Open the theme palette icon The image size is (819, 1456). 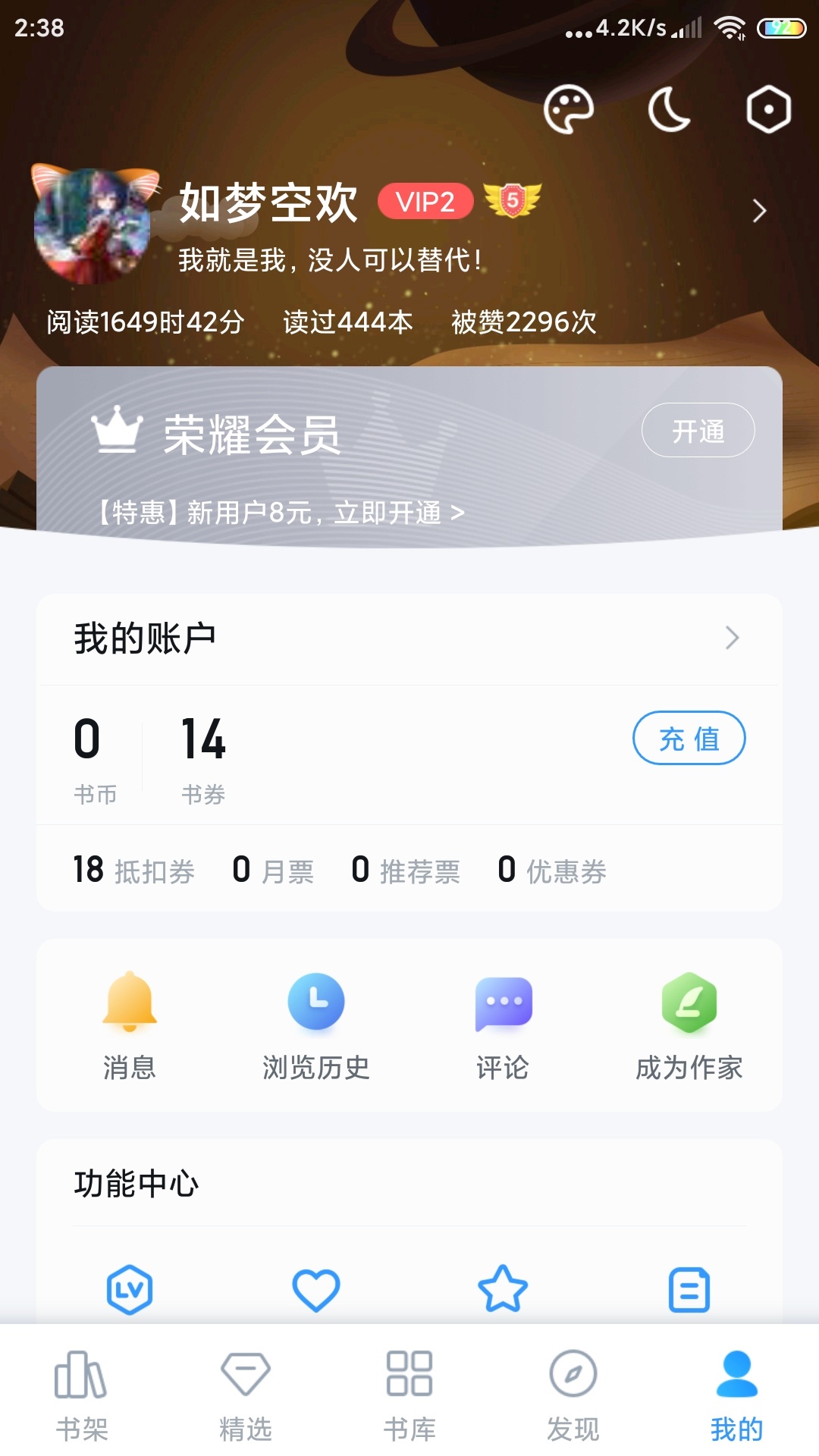tap(568, 110)
